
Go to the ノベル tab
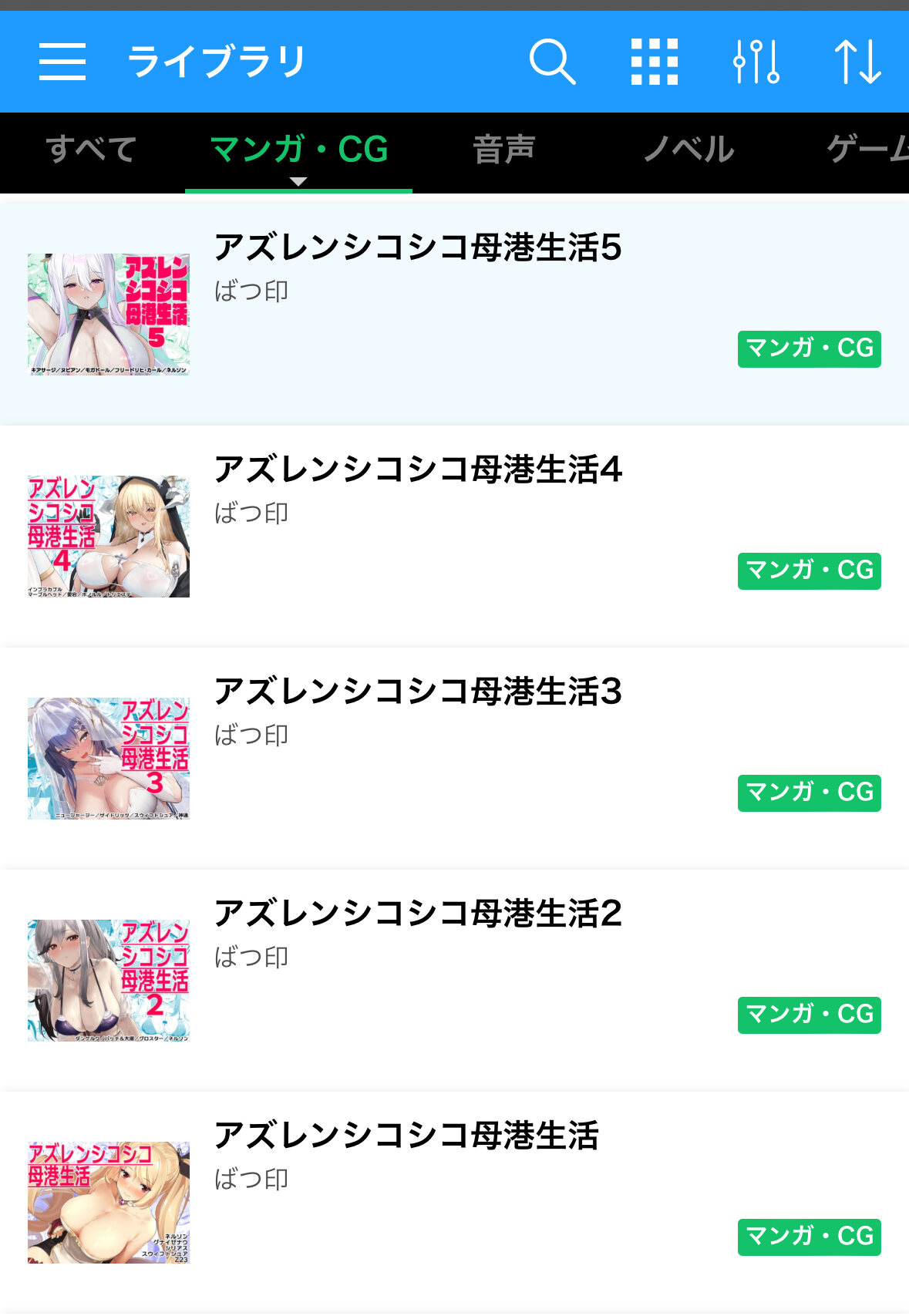[688, 150]
